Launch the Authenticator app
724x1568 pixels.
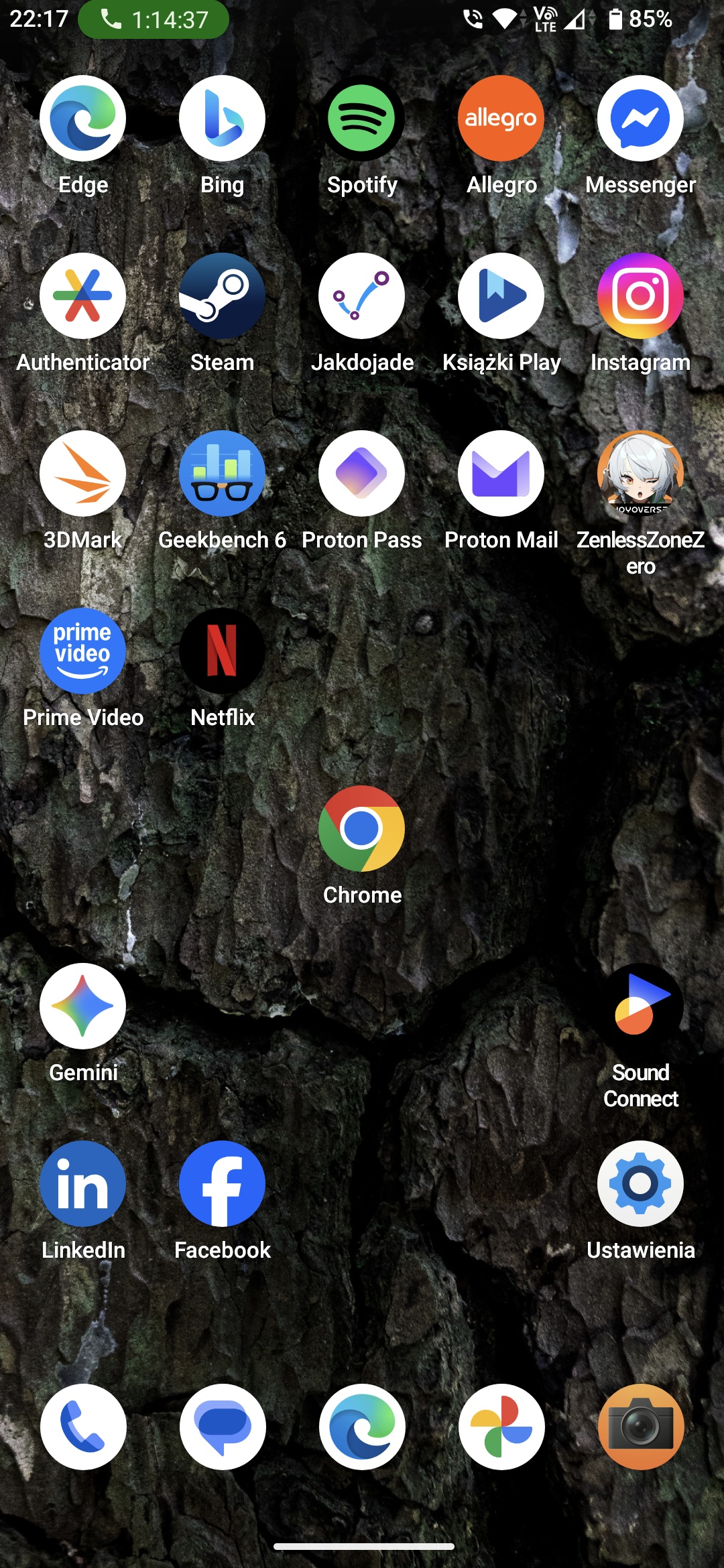pos(82,296)
